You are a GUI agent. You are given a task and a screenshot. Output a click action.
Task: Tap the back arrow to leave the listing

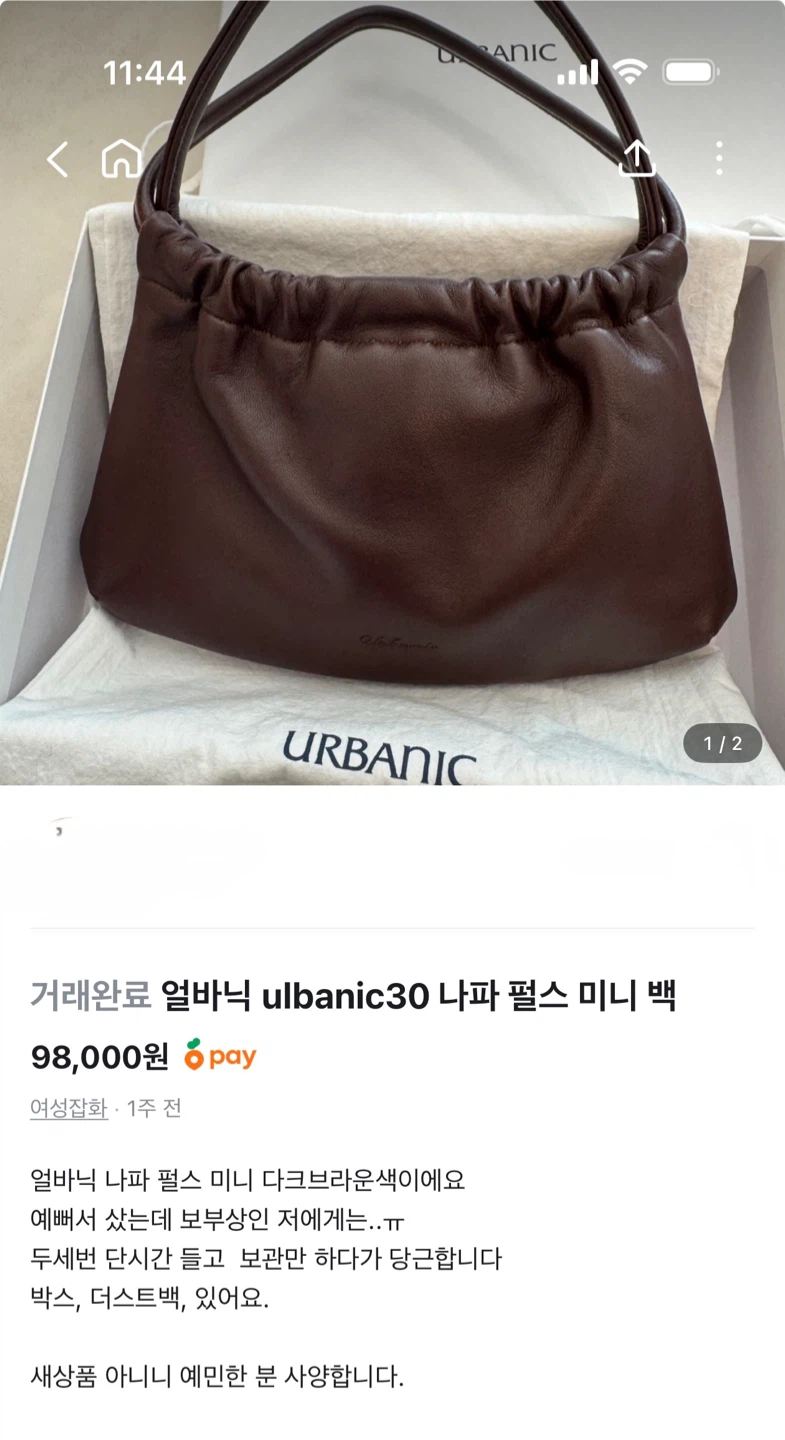point(57,158)
